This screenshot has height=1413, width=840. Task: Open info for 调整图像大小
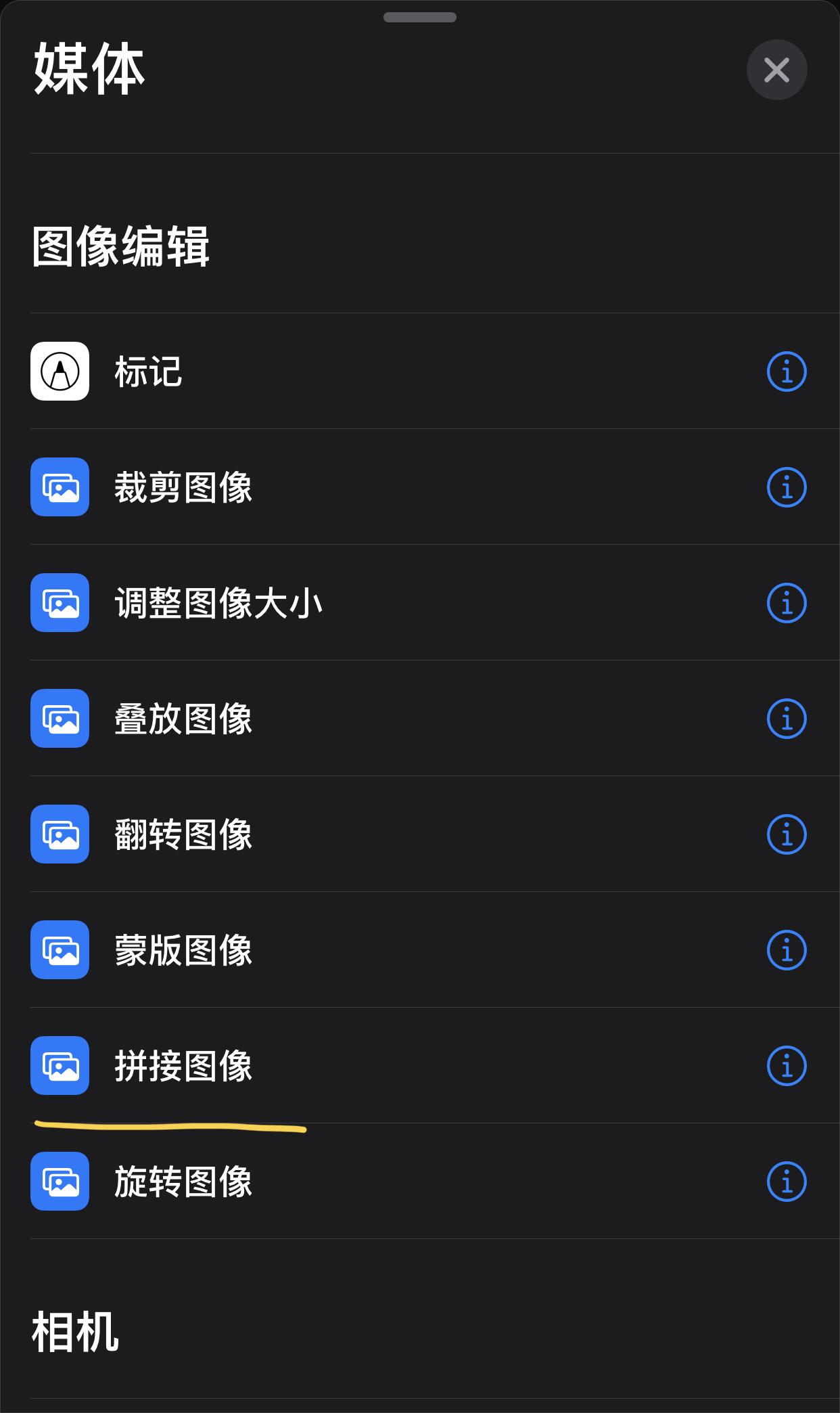(787, 603)
